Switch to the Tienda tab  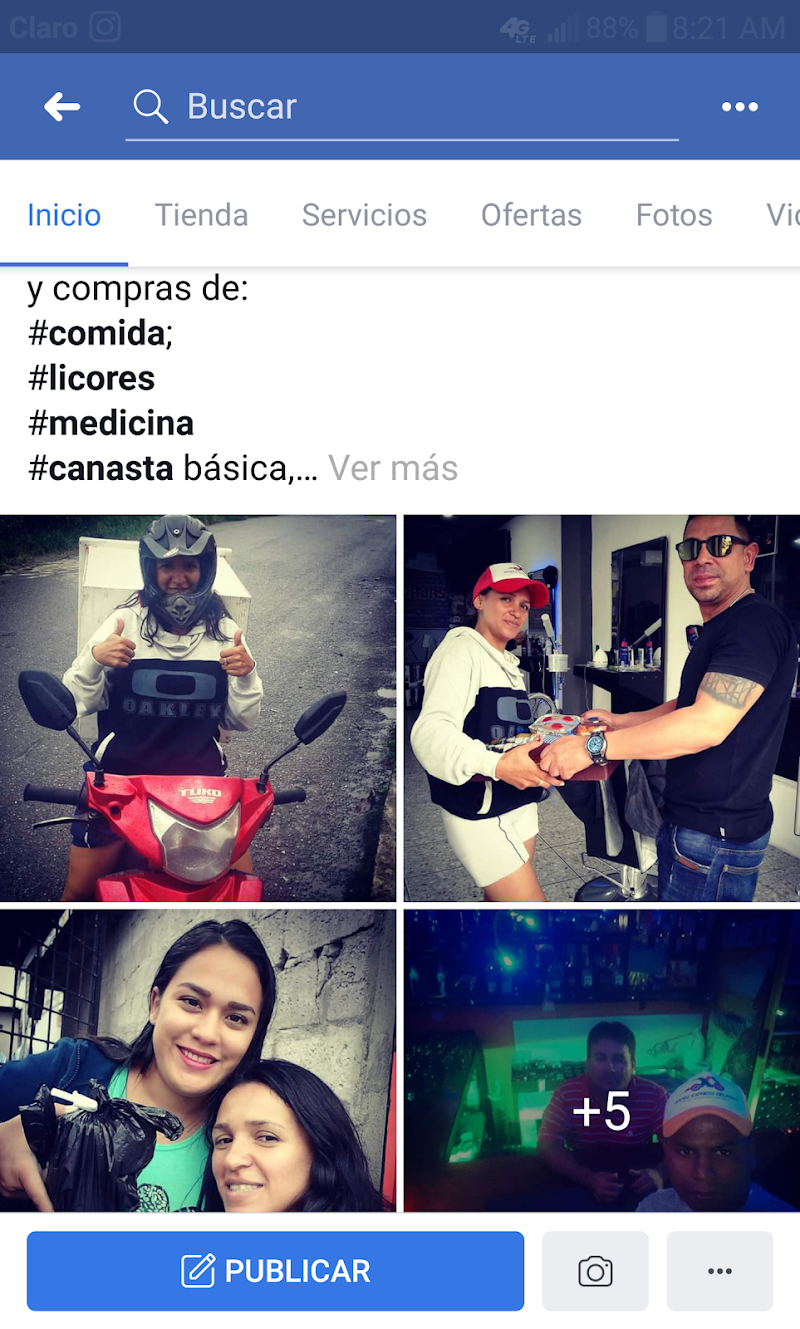(201, 215)
